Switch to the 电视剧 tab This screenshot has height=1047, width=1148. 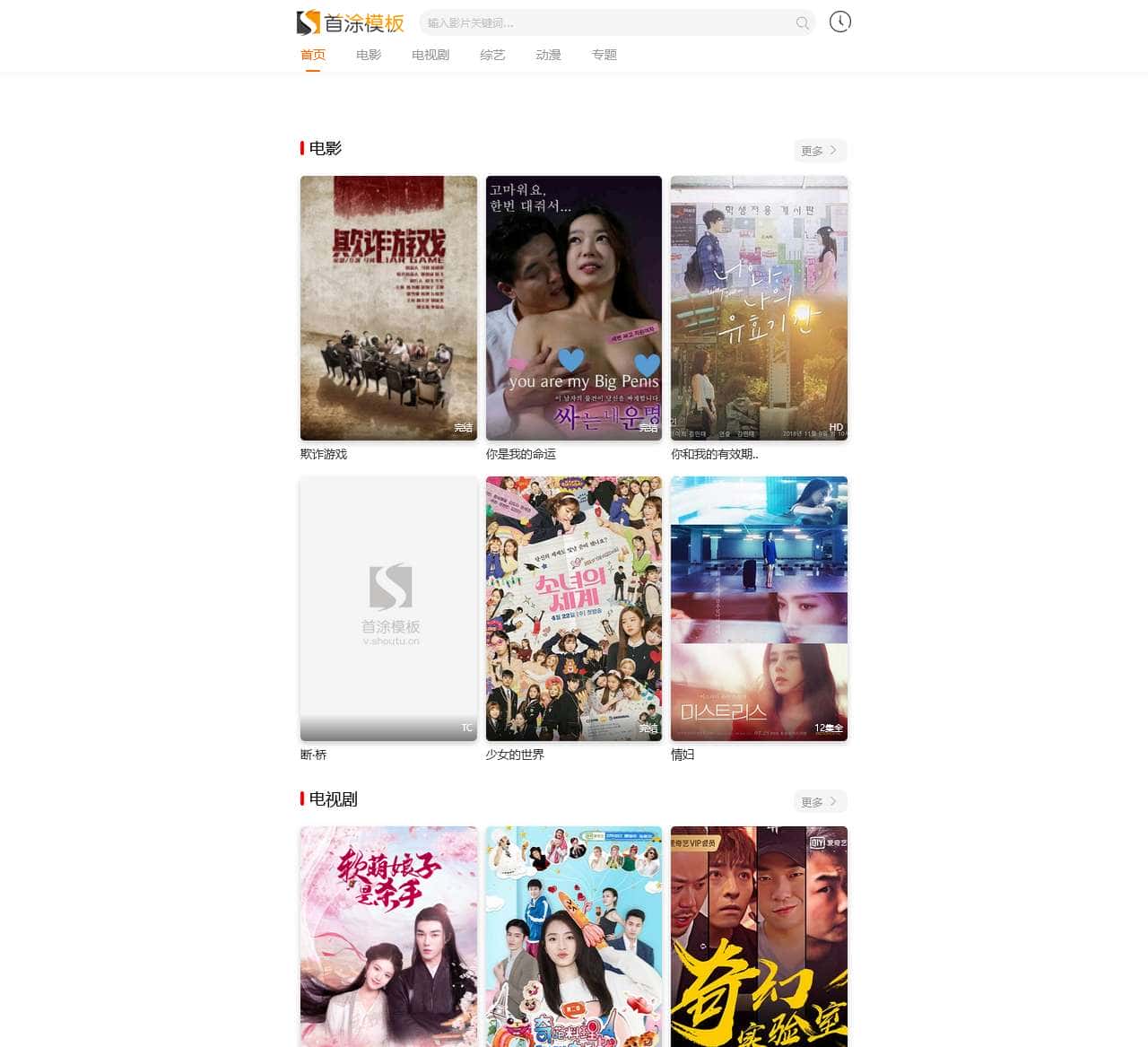pos(430,55)
